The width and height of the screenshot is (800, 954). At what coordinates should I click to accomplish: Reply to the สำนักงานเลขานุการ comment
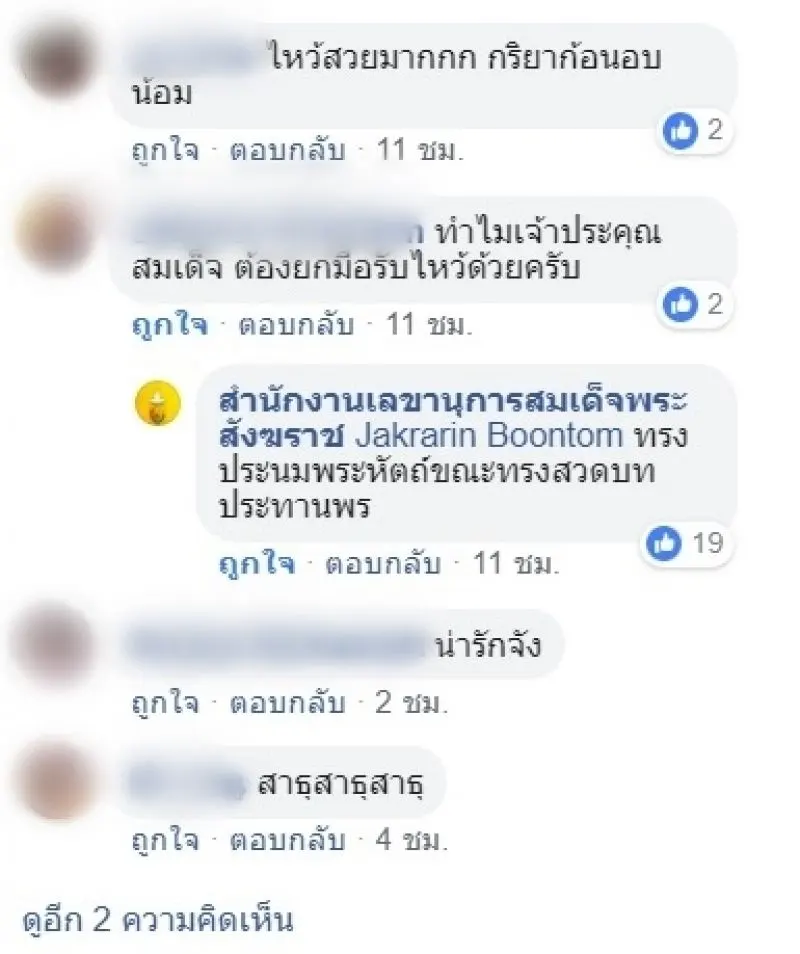tap(383, 563)
